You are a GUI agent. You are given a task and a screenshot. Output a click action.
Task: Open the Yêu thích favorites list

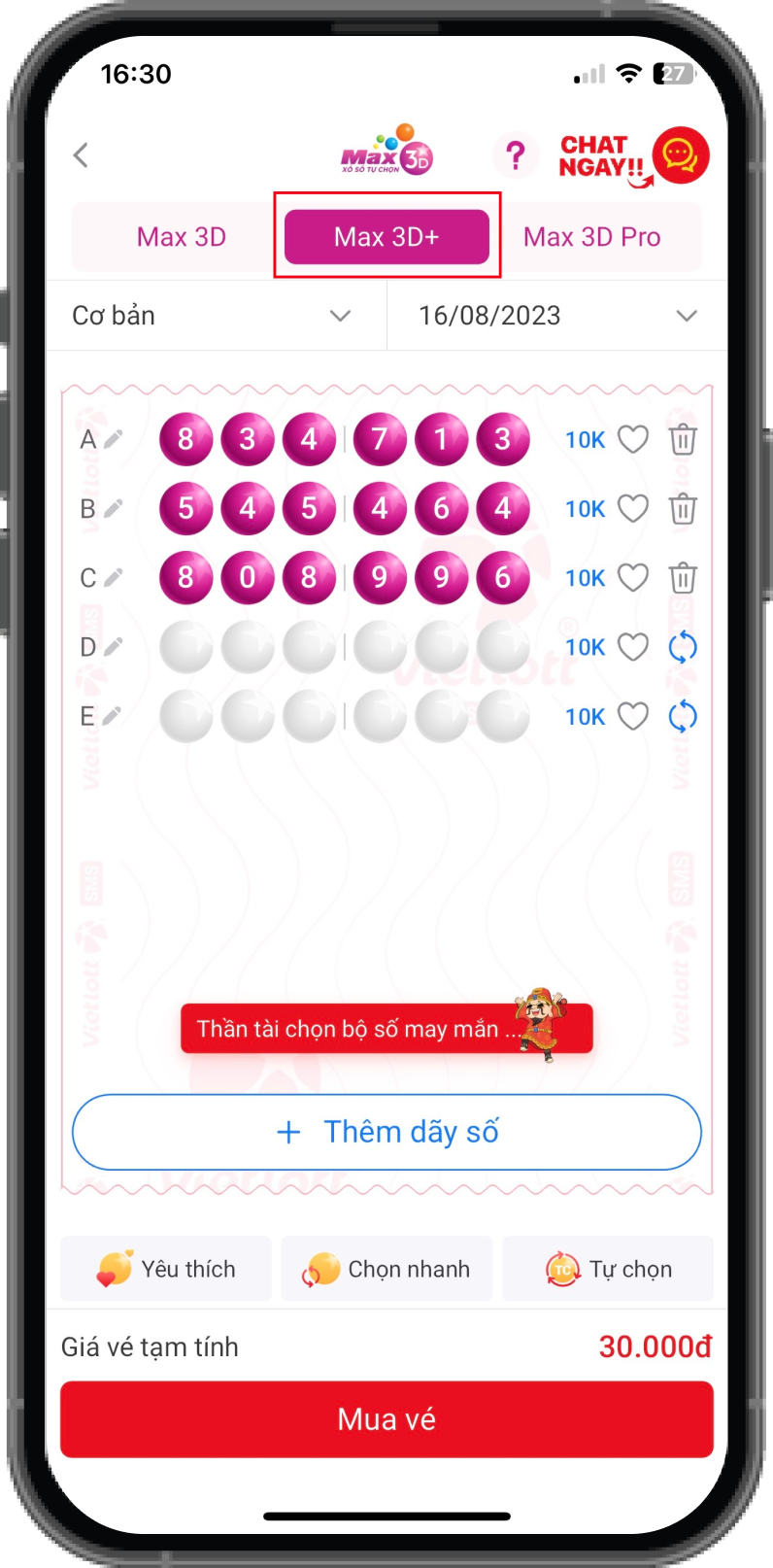coord(166,1269)
